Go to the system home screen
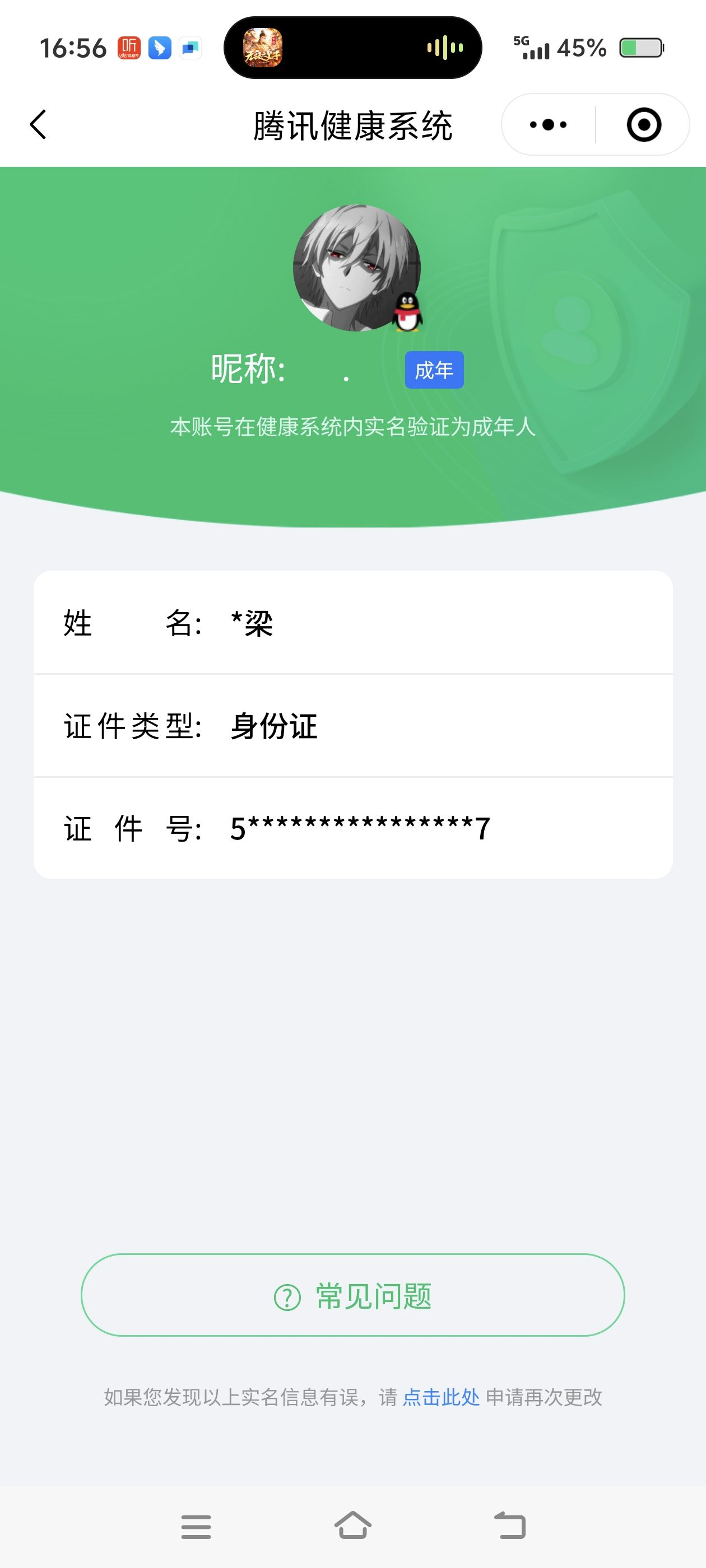Screen dimensions: 706x1568 (352, 1525)
